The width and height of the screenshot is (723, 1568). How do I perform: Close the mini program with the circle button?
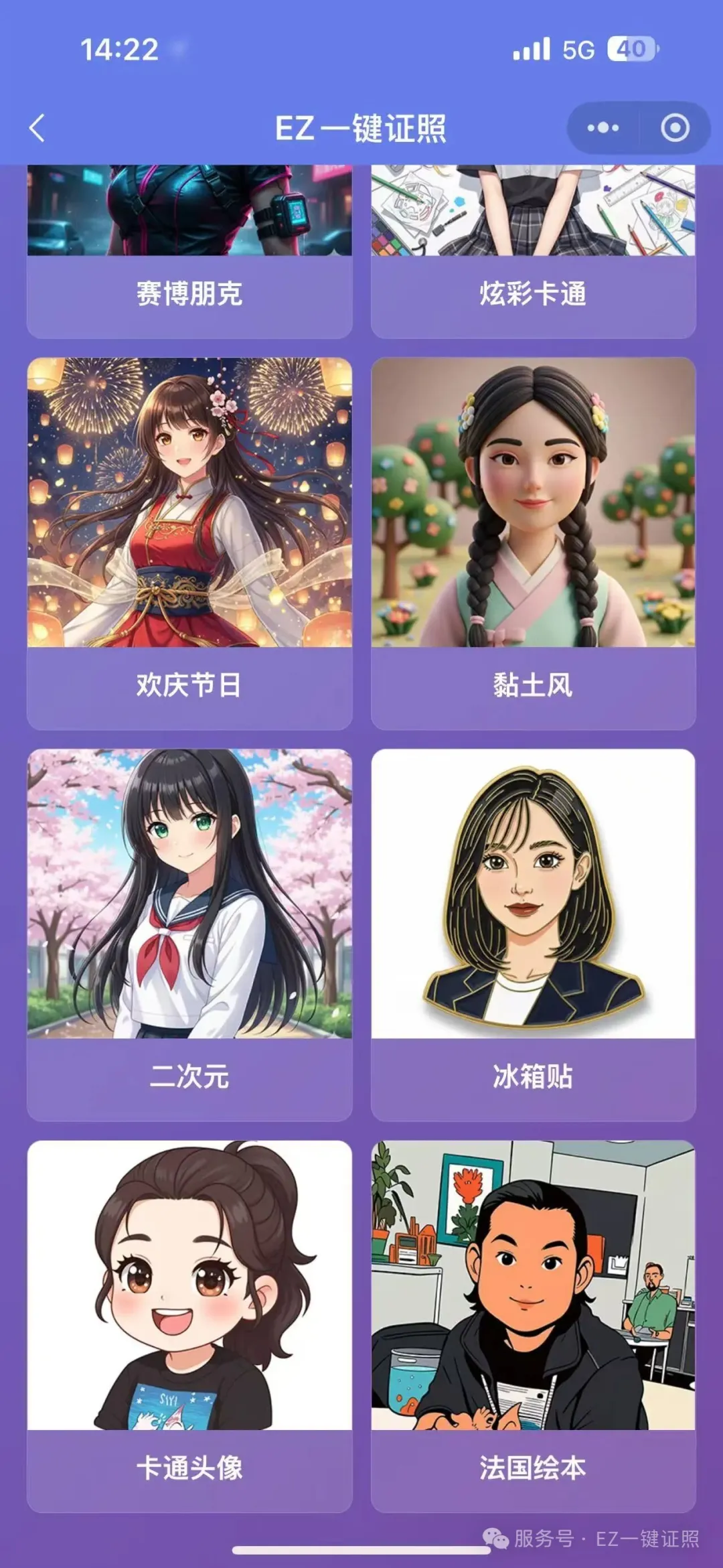[x=675, y=128]
